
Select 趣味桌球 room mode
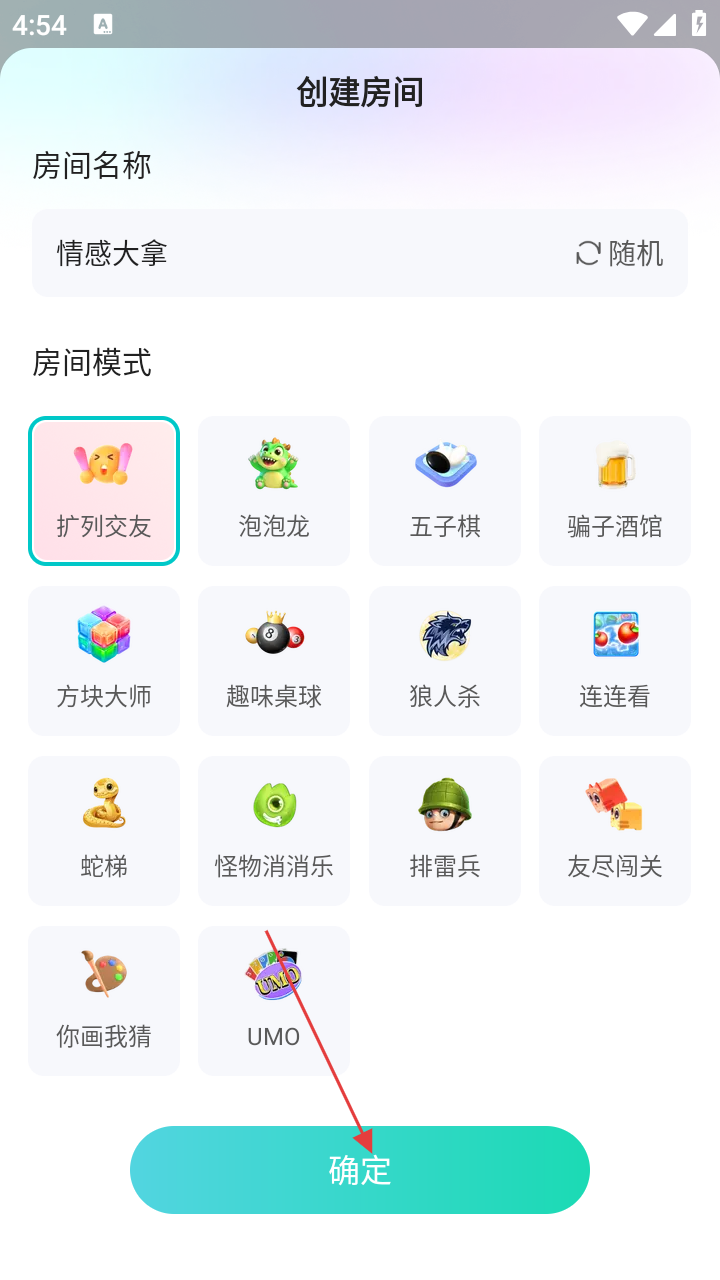tap(274, 661)
